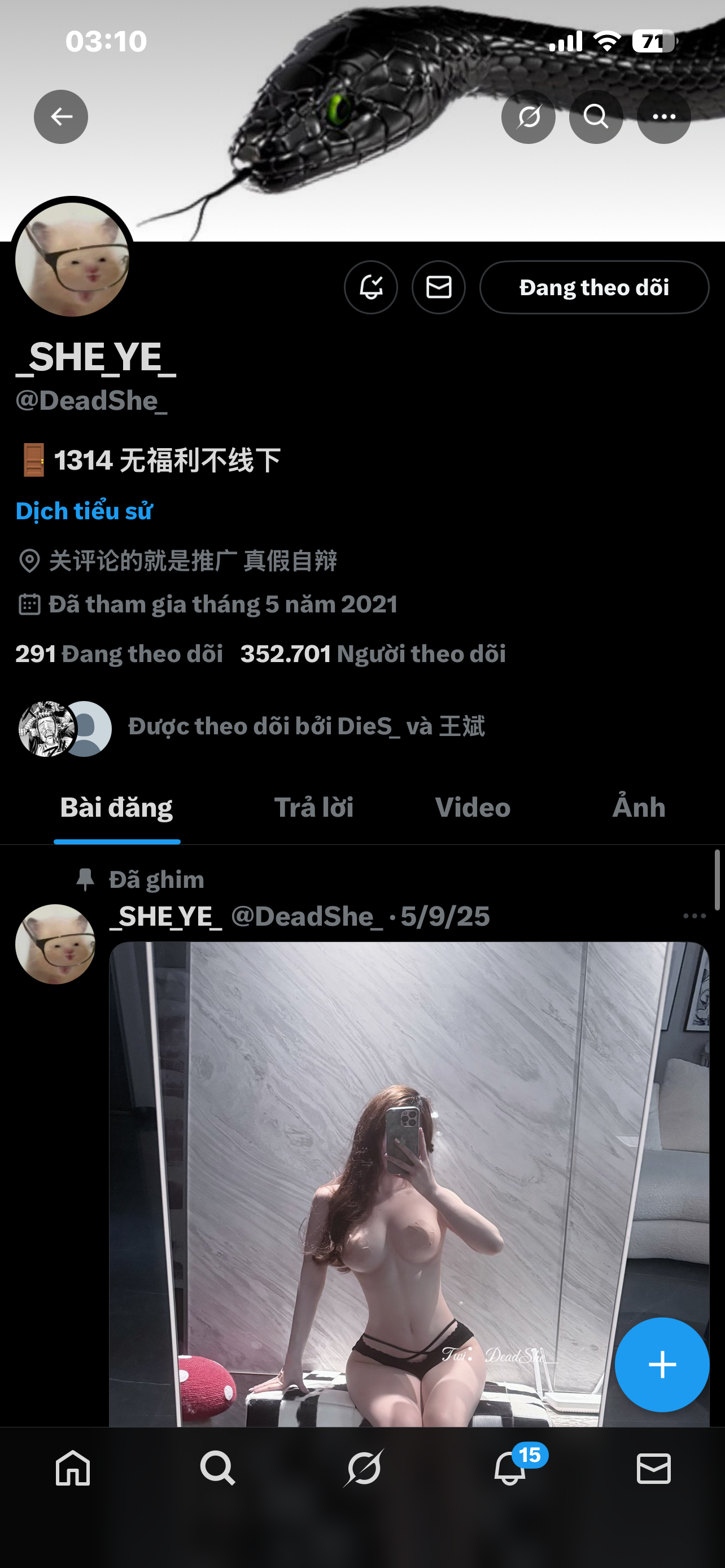The image size is (725, 1568).
Task: Open the Grok icon in the top bar
Action: point(529,116)
